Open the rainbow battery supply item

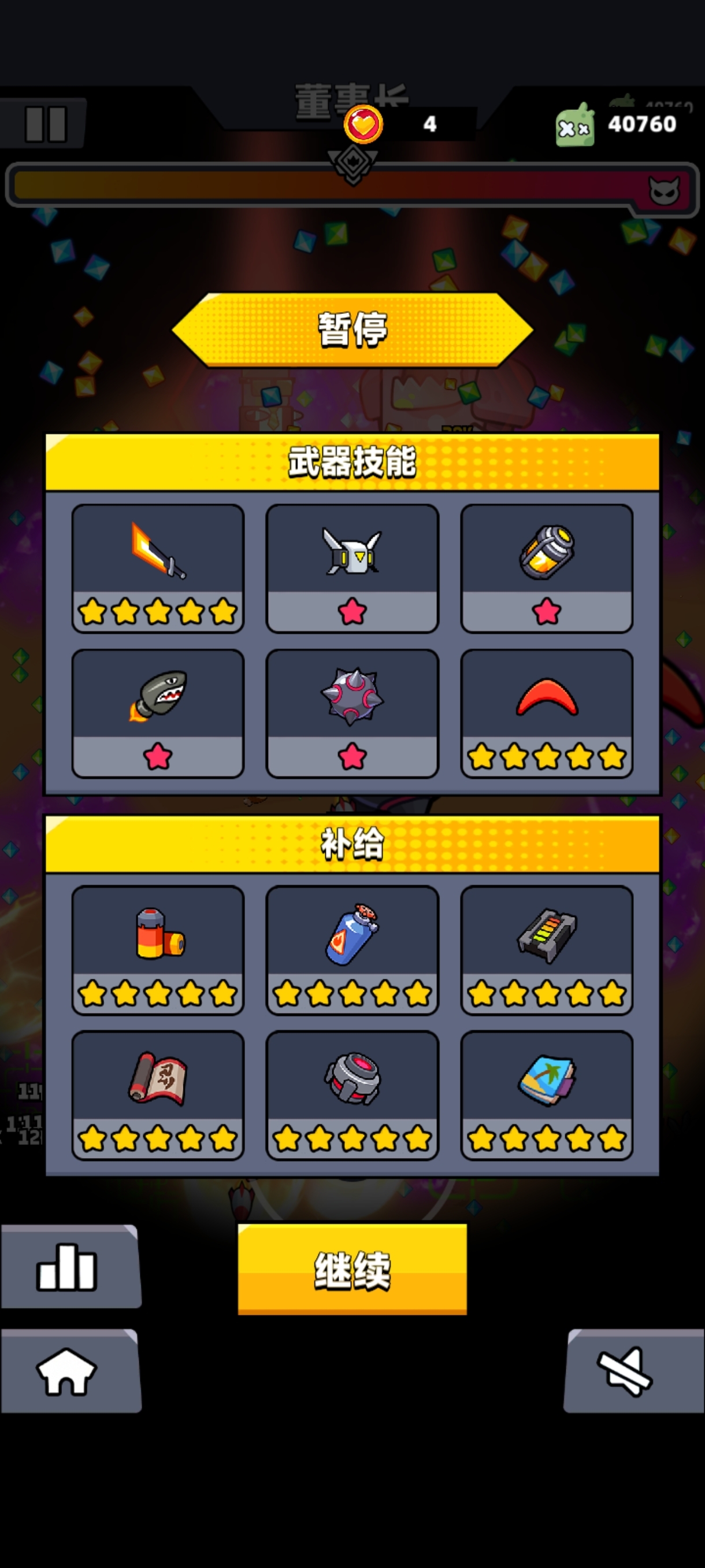546,949
